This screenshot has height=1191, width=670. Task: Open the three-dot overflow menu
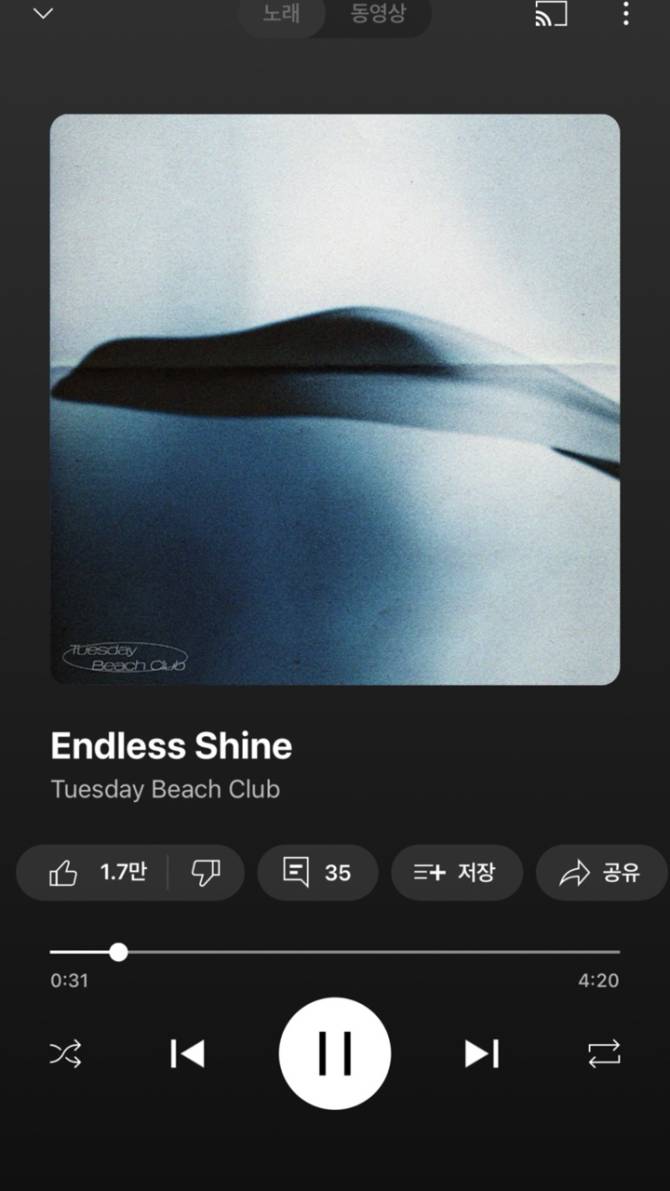pos(626,14)
